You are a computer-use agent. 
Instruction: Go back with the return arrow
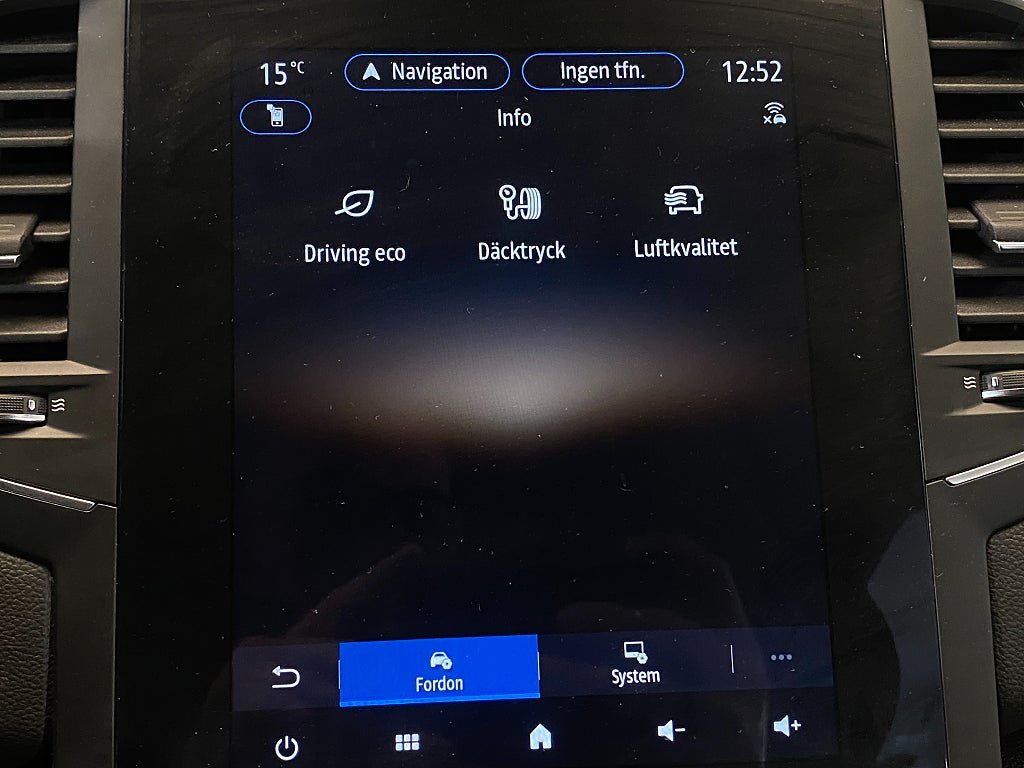coord(286,678)
